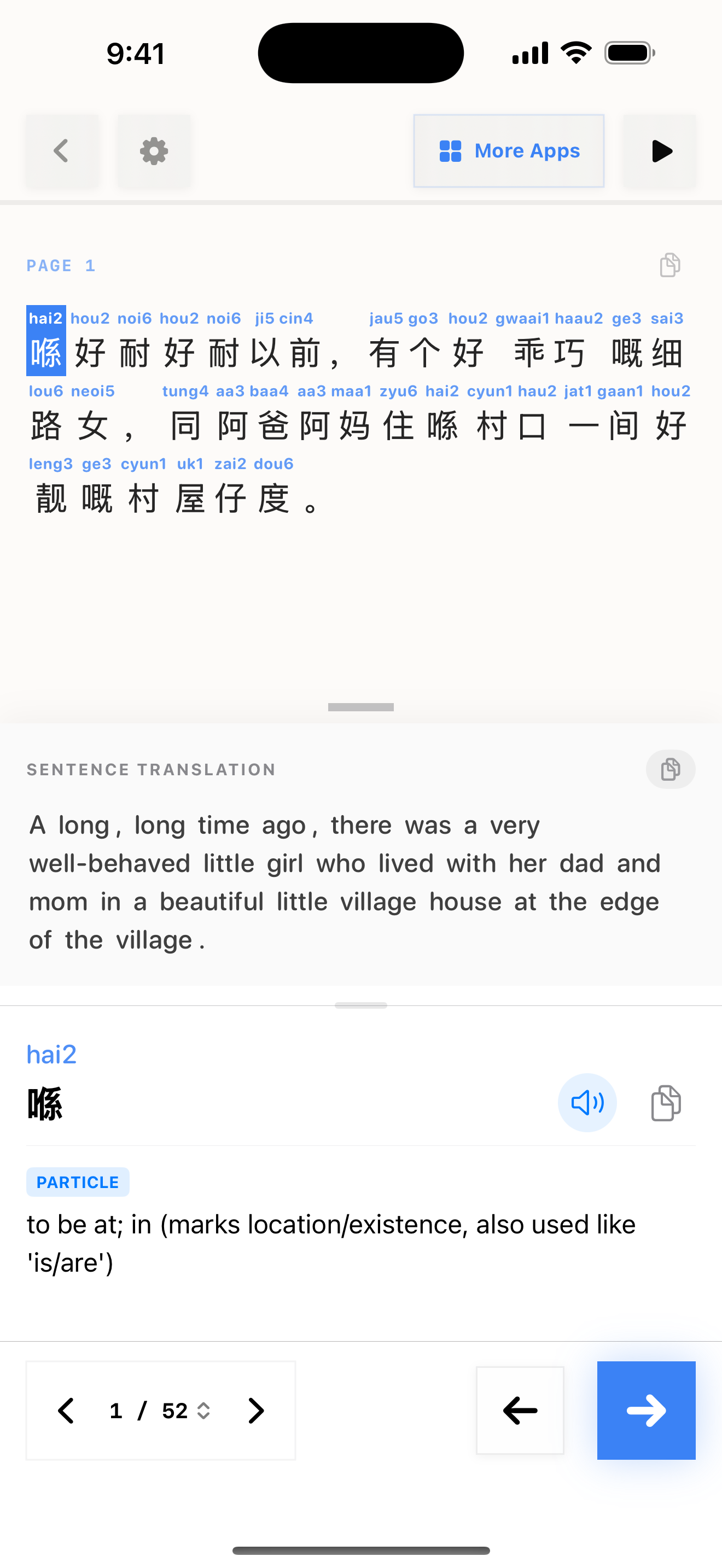Move to the previous word with left arrow
Viewport: 722px width, 1568px height.
click(519, 1411)
